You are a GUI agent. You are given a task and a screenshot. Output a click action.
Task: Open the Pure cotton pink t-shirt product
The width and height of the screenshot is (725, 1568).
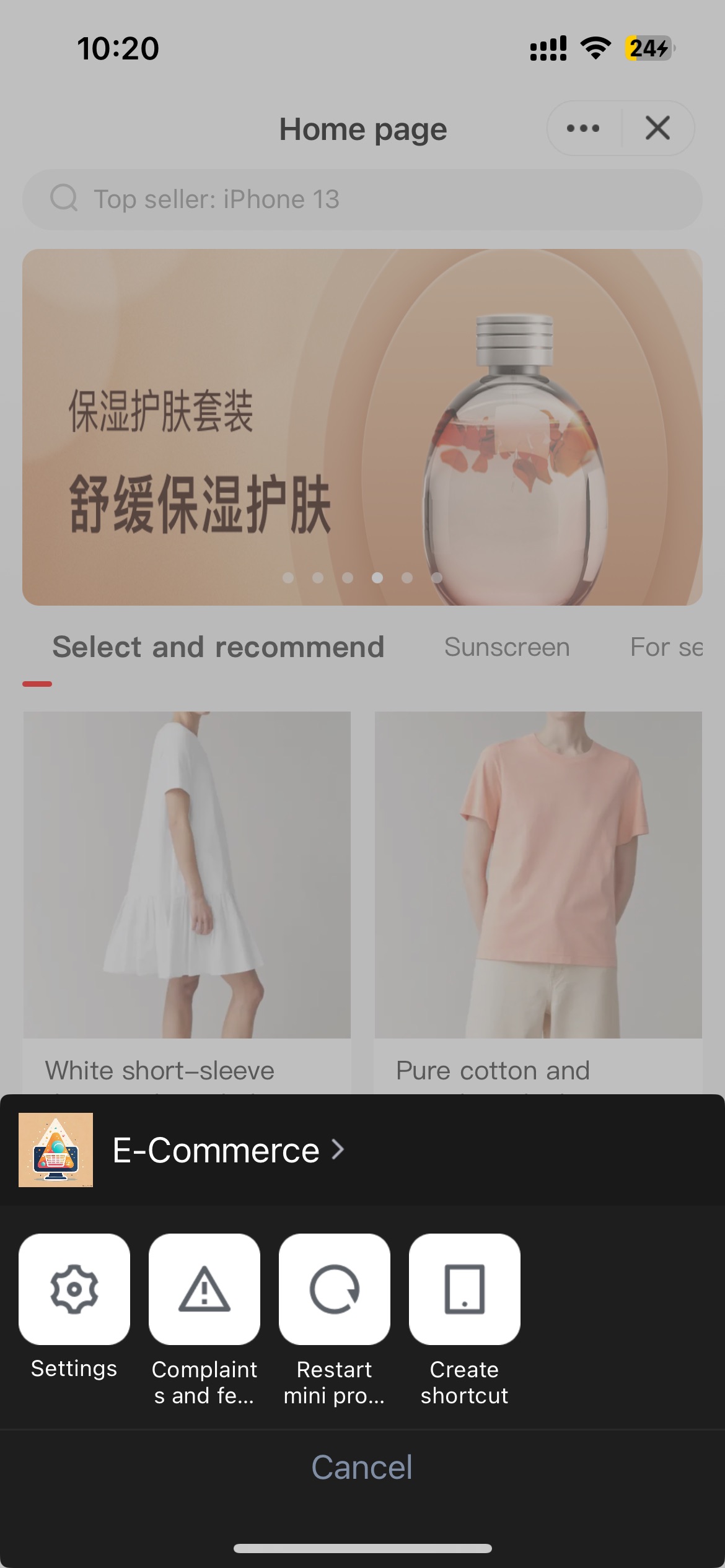(x=538, y=874)
